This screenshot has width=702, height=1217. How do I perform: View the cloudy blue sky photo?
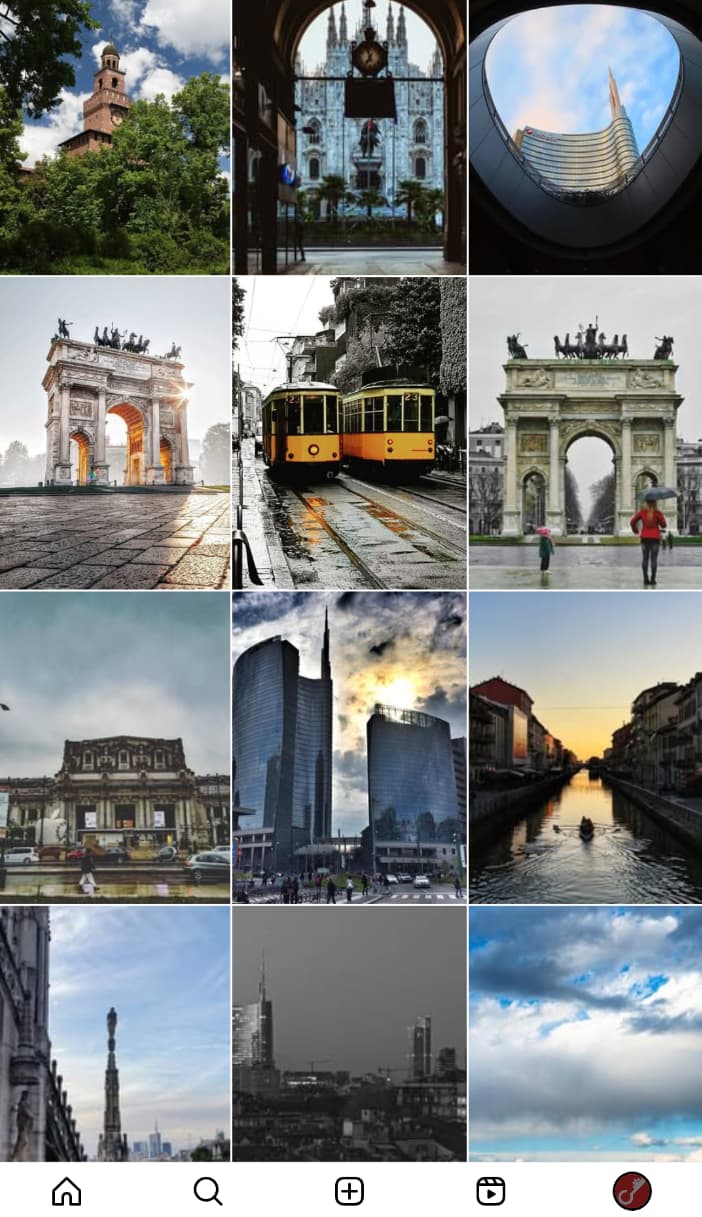[x=585, y=1034]
